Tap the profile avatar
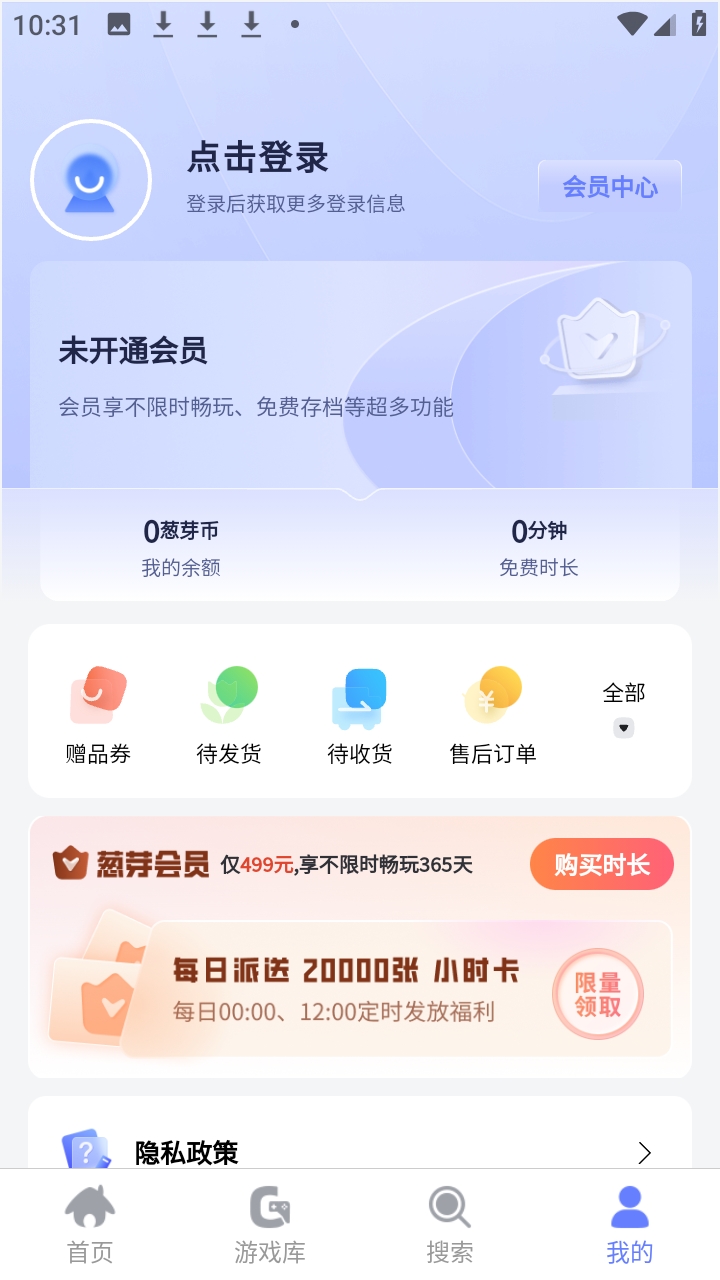Screen dimensions: 720x1280 [91, 181]
